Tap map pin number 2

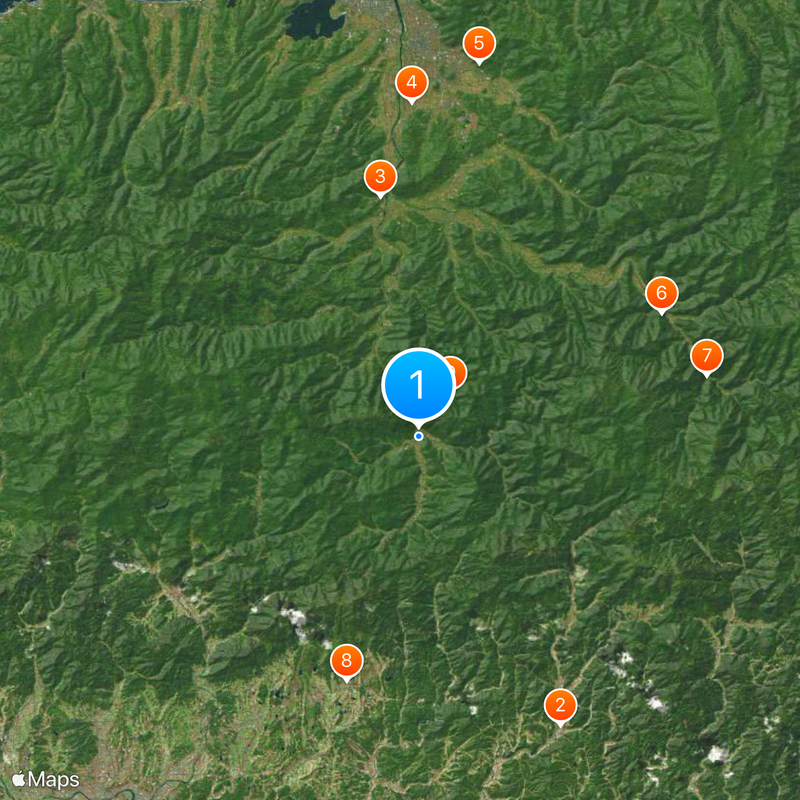[560, 704]
